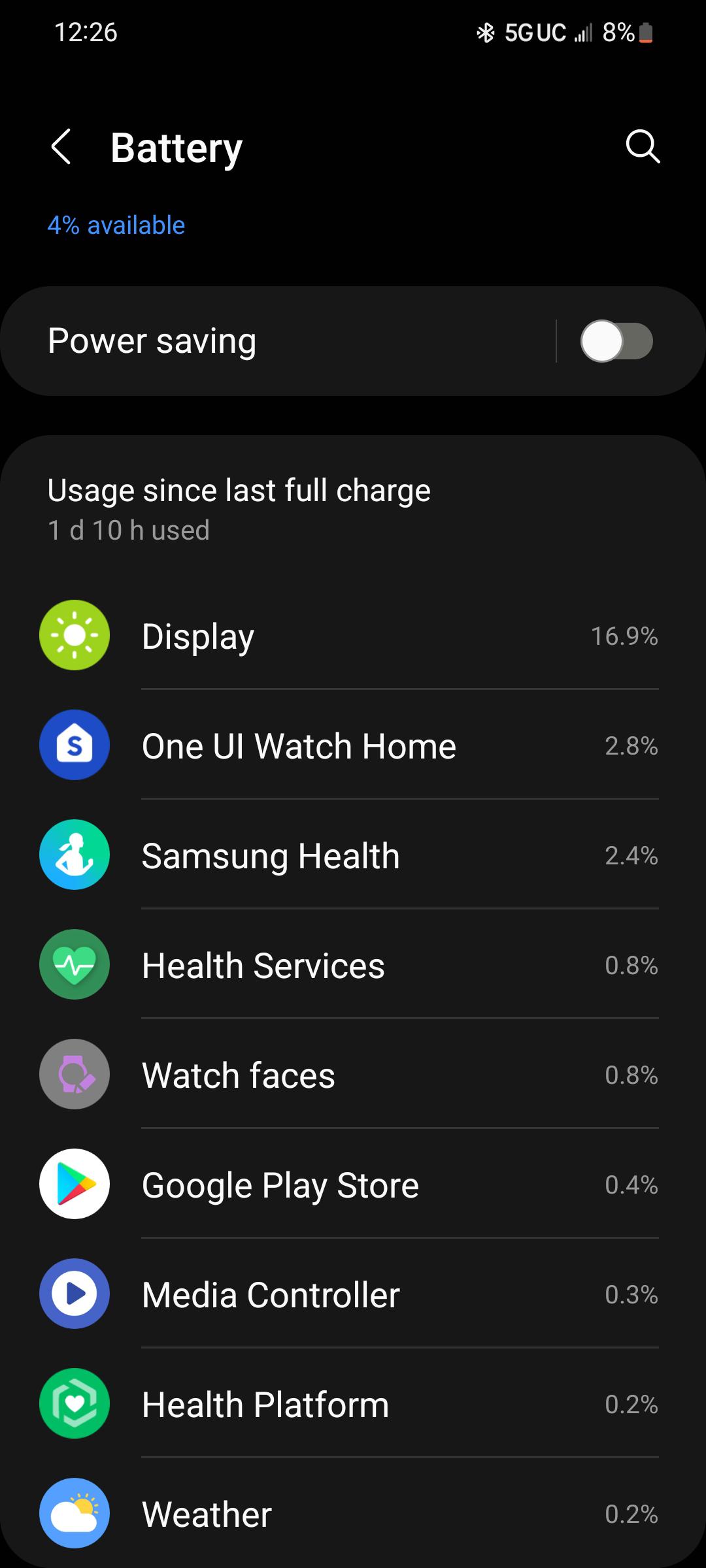Open the Watch faces entry details

[x=353, y=1075]
